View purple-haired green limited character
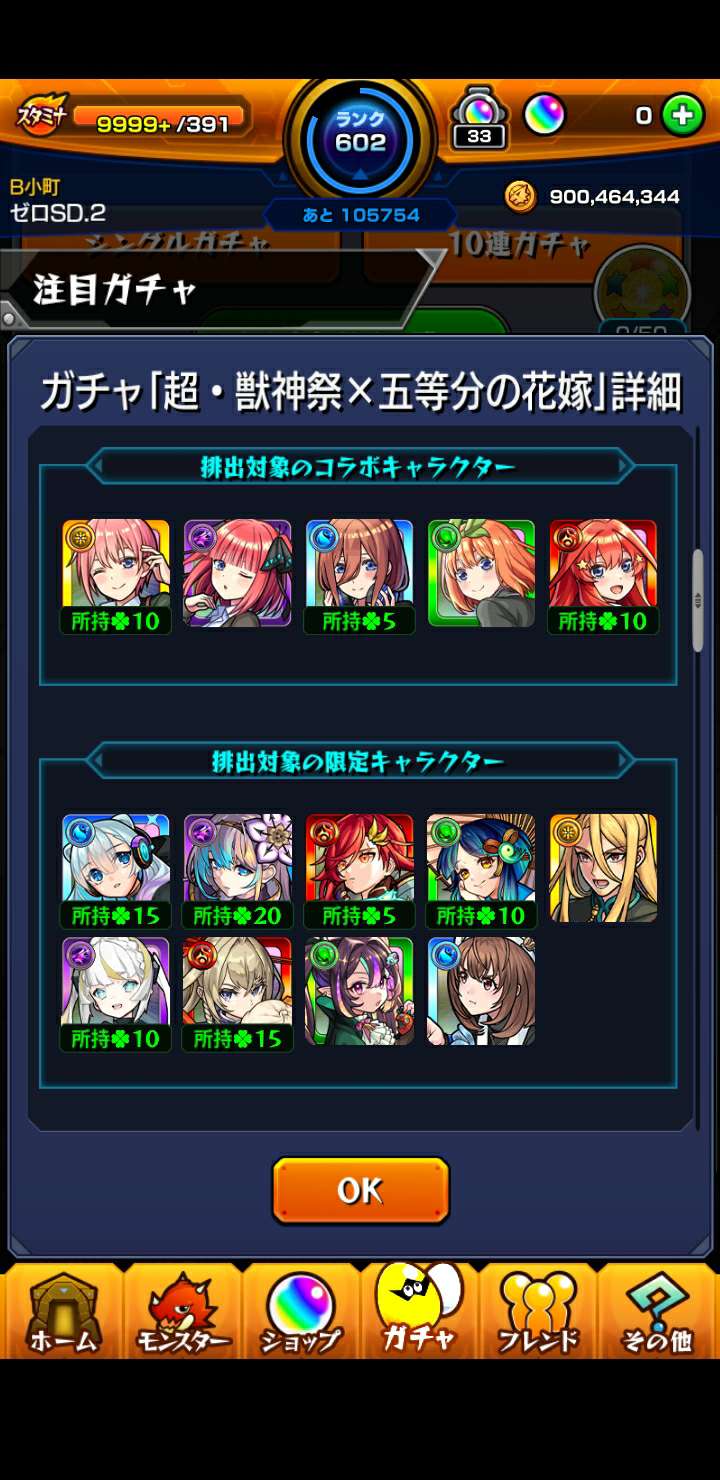Image resolution: width=720 pixels, height=1480 pixels. [360, 990]
